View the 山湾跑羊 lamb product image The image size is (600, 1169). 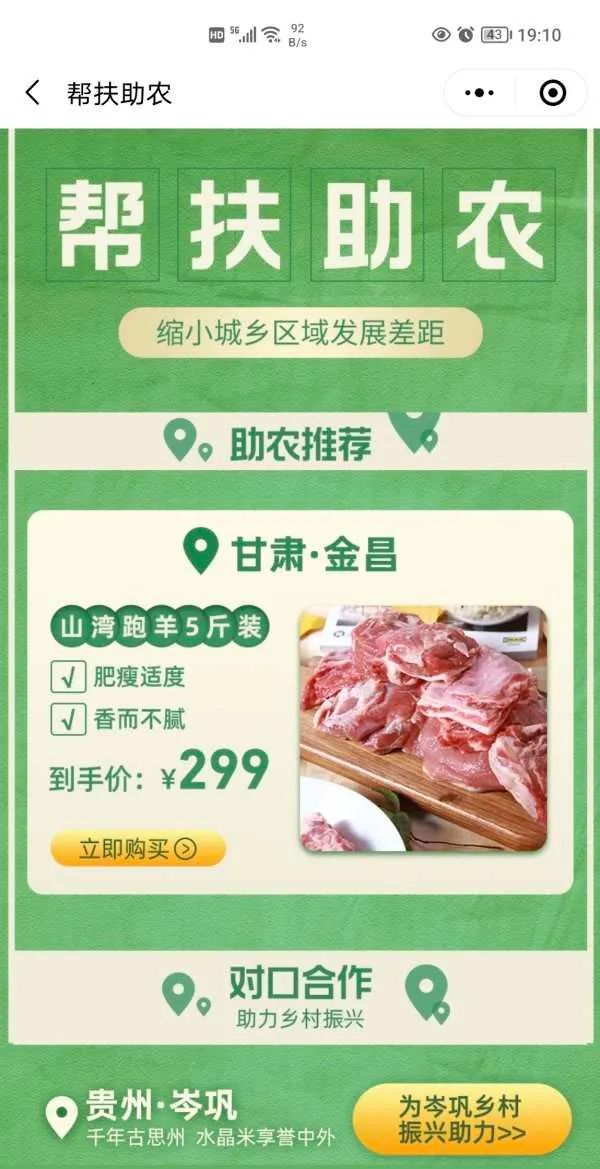pos(423,728)
